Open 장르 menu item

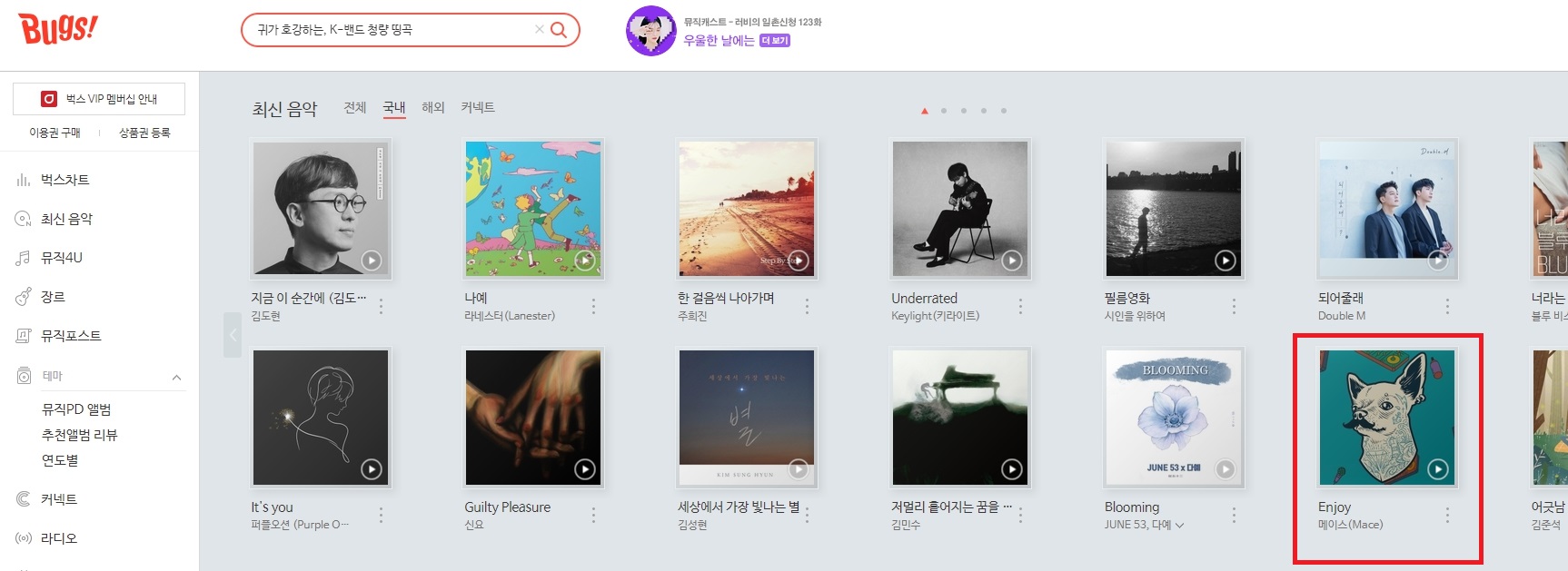click(53, 297)
